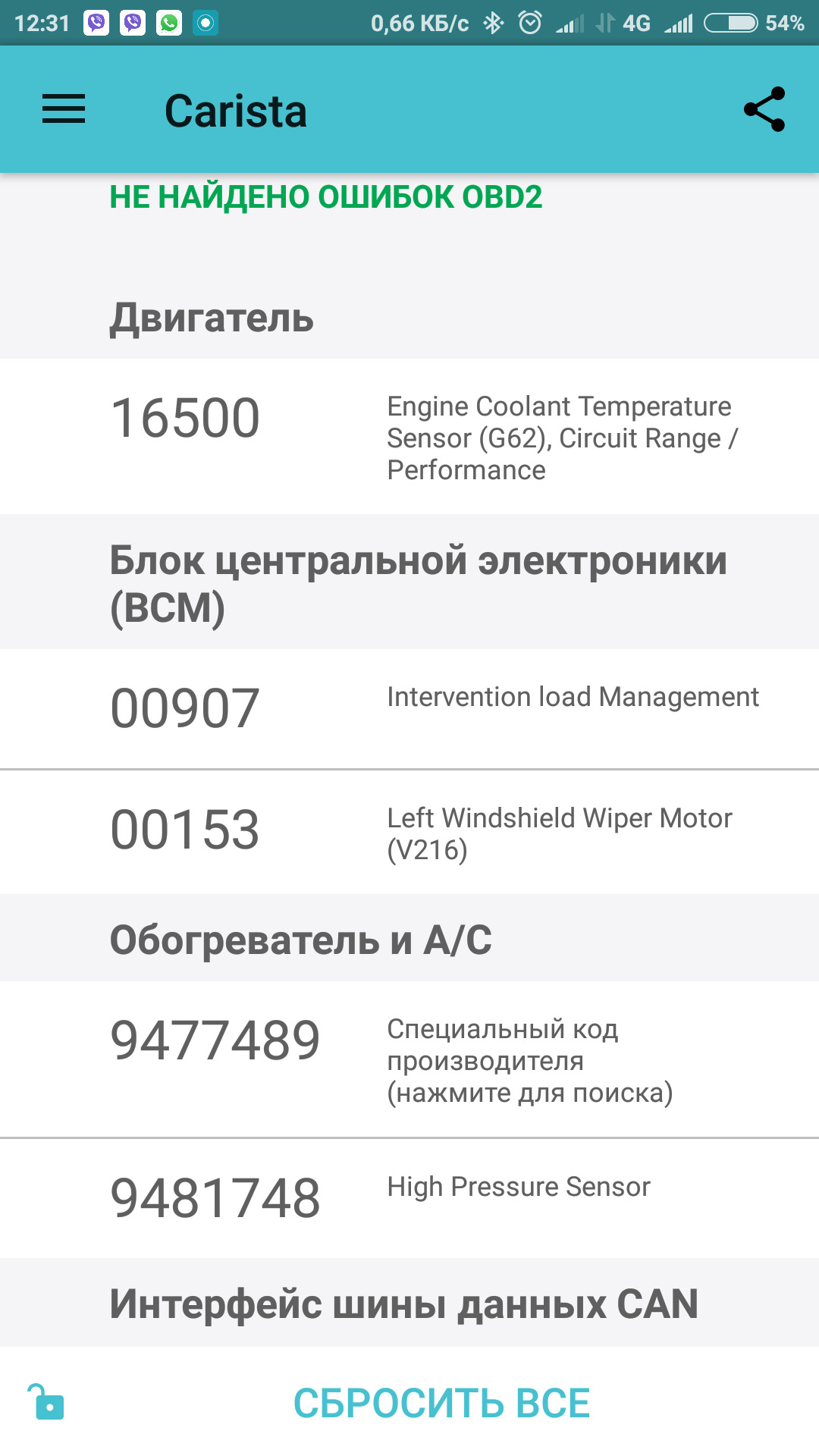Open fault 00153 Left Windshield Wiper Motor
Screen dimensions: 819x1456
tap(409, 832)
